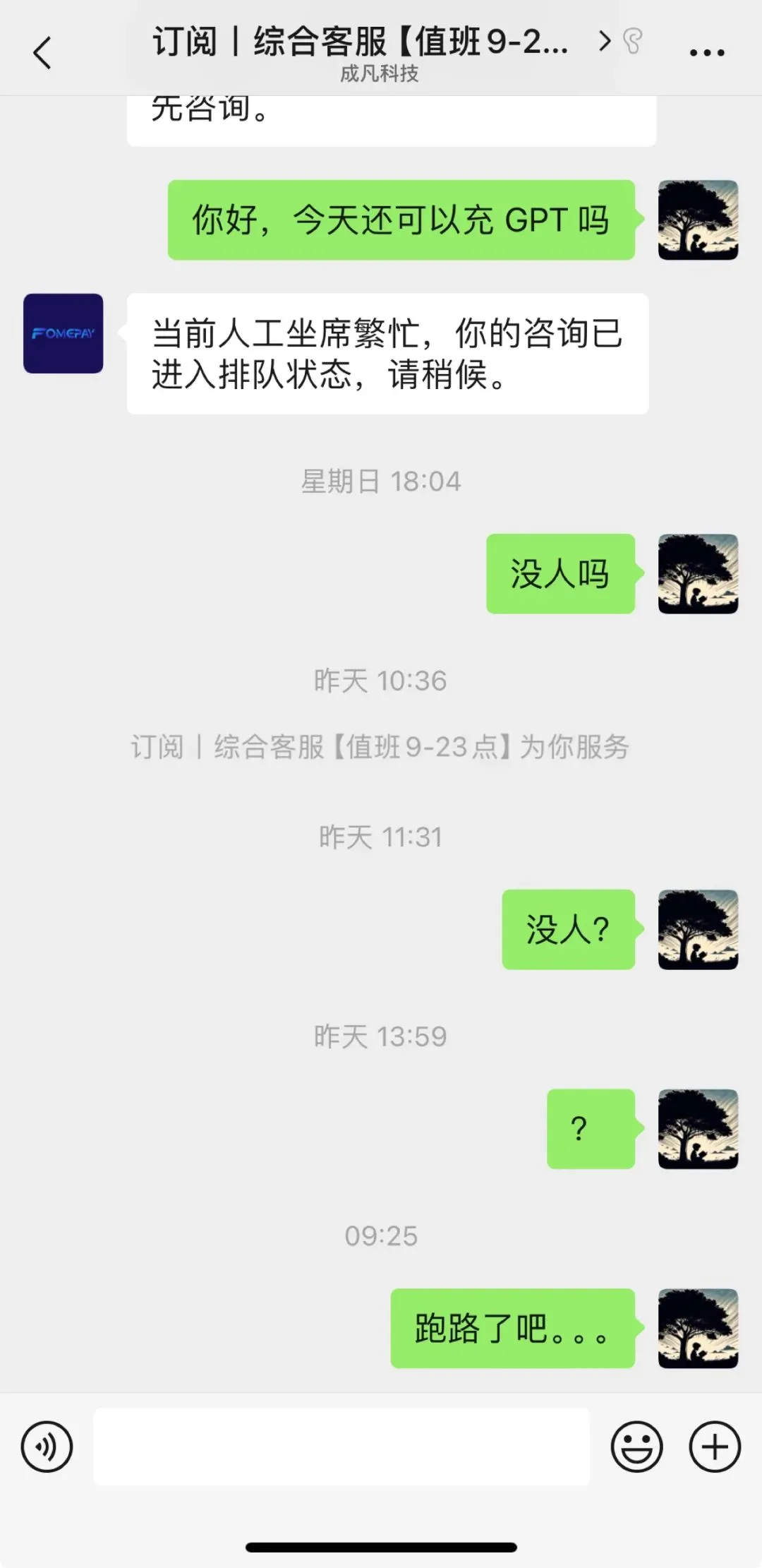Image resolution: width=762 pixels, height=1568 pixels.
Task: Go back from the chat
Action: tap(42, 53)
